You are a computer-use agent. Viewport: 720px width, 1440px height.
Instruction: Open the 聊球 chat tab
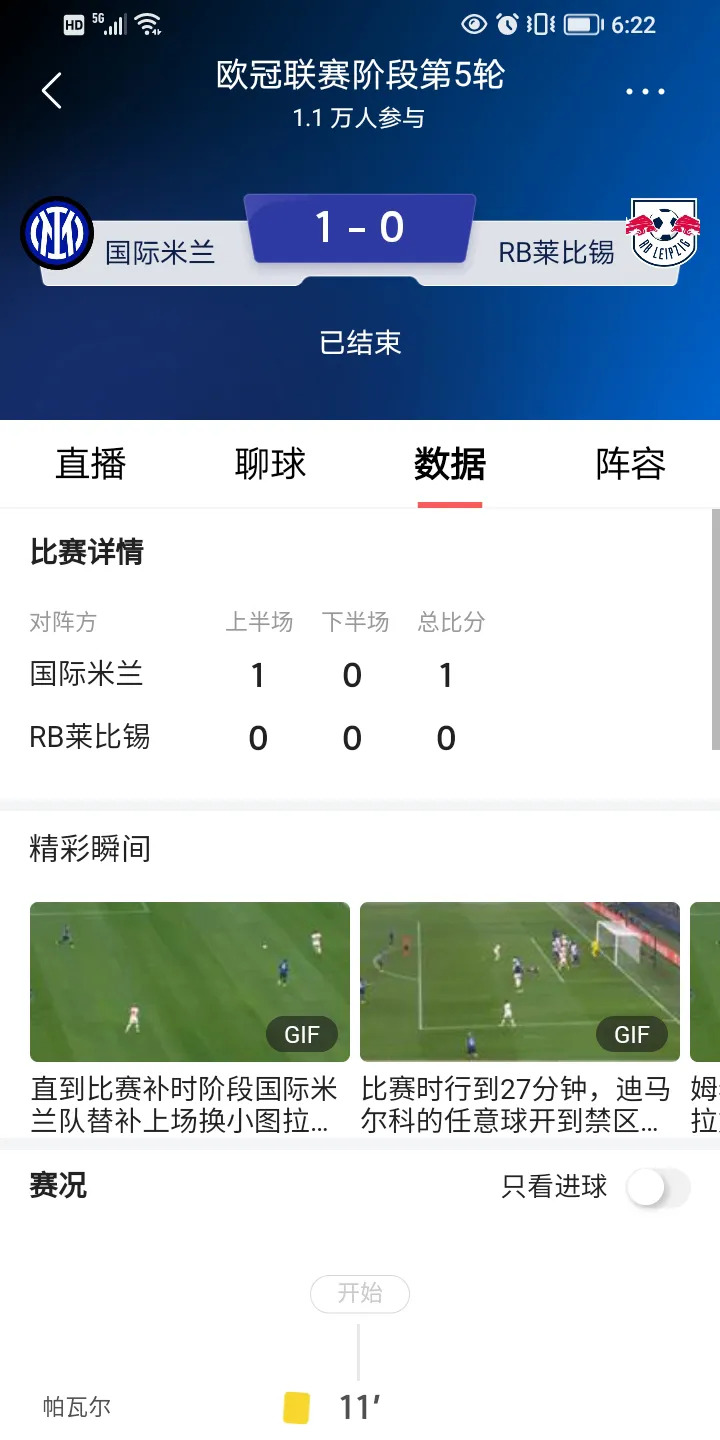coord(268,464)
